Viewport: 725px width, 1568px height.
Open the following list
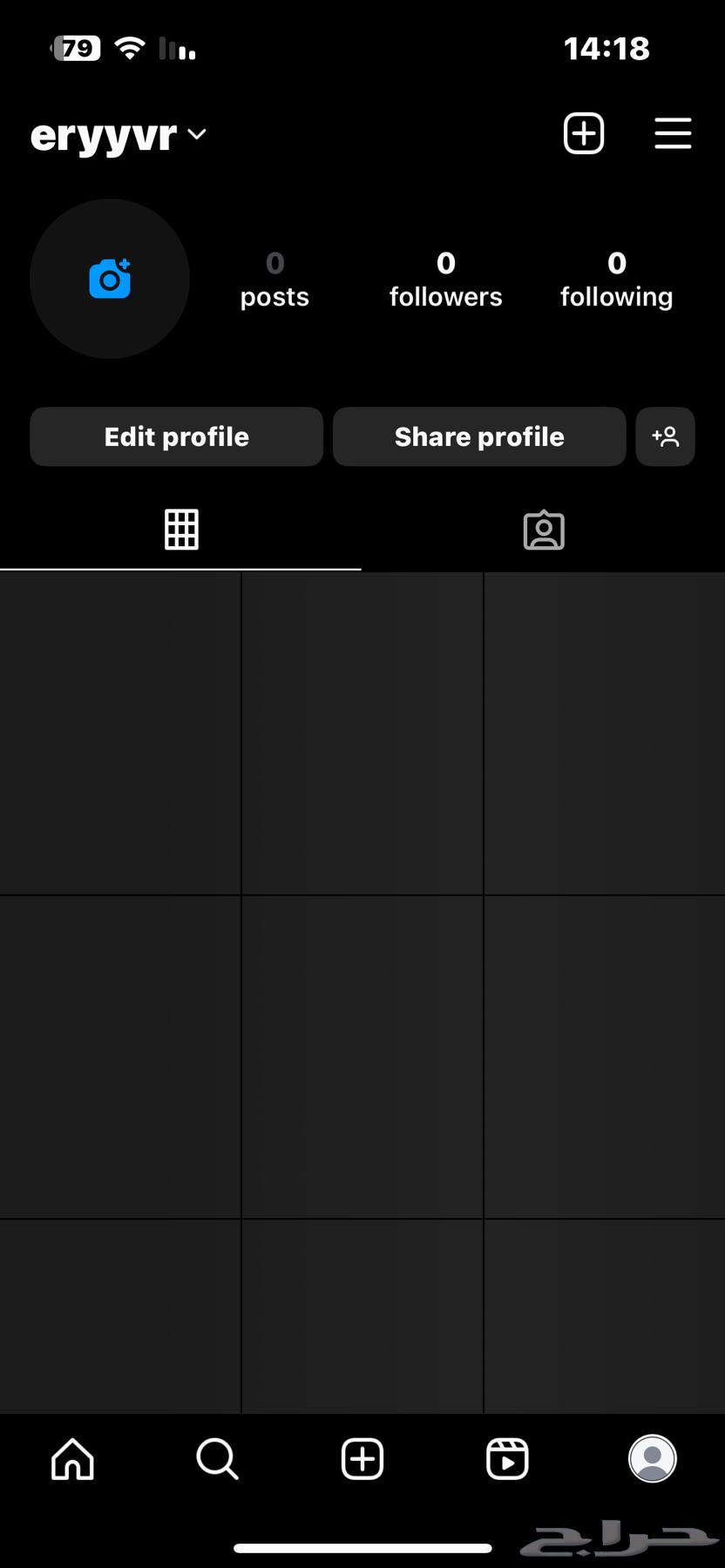pos(616,280)
